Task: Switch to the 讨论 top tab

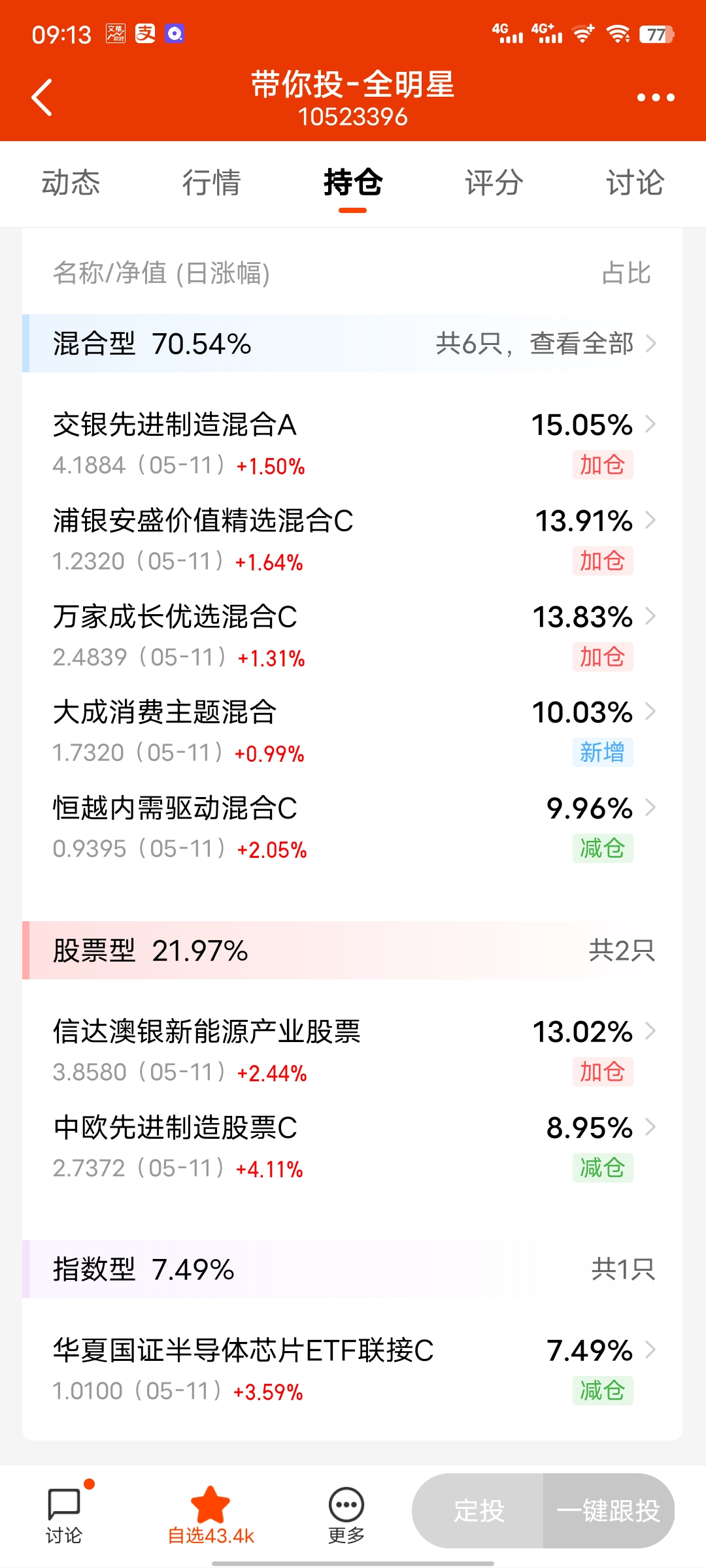Action: [634, 183]
